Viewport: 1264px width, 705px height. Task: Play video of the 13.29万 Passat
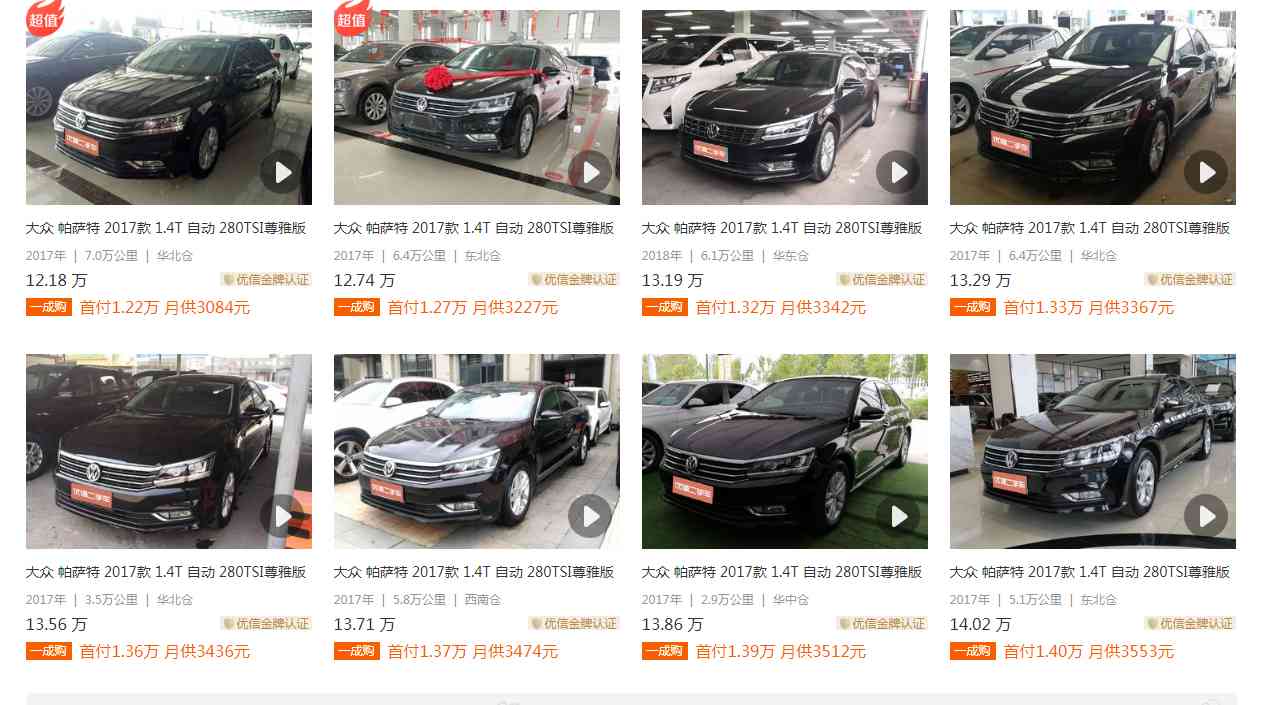click(x=1206, y=172)
